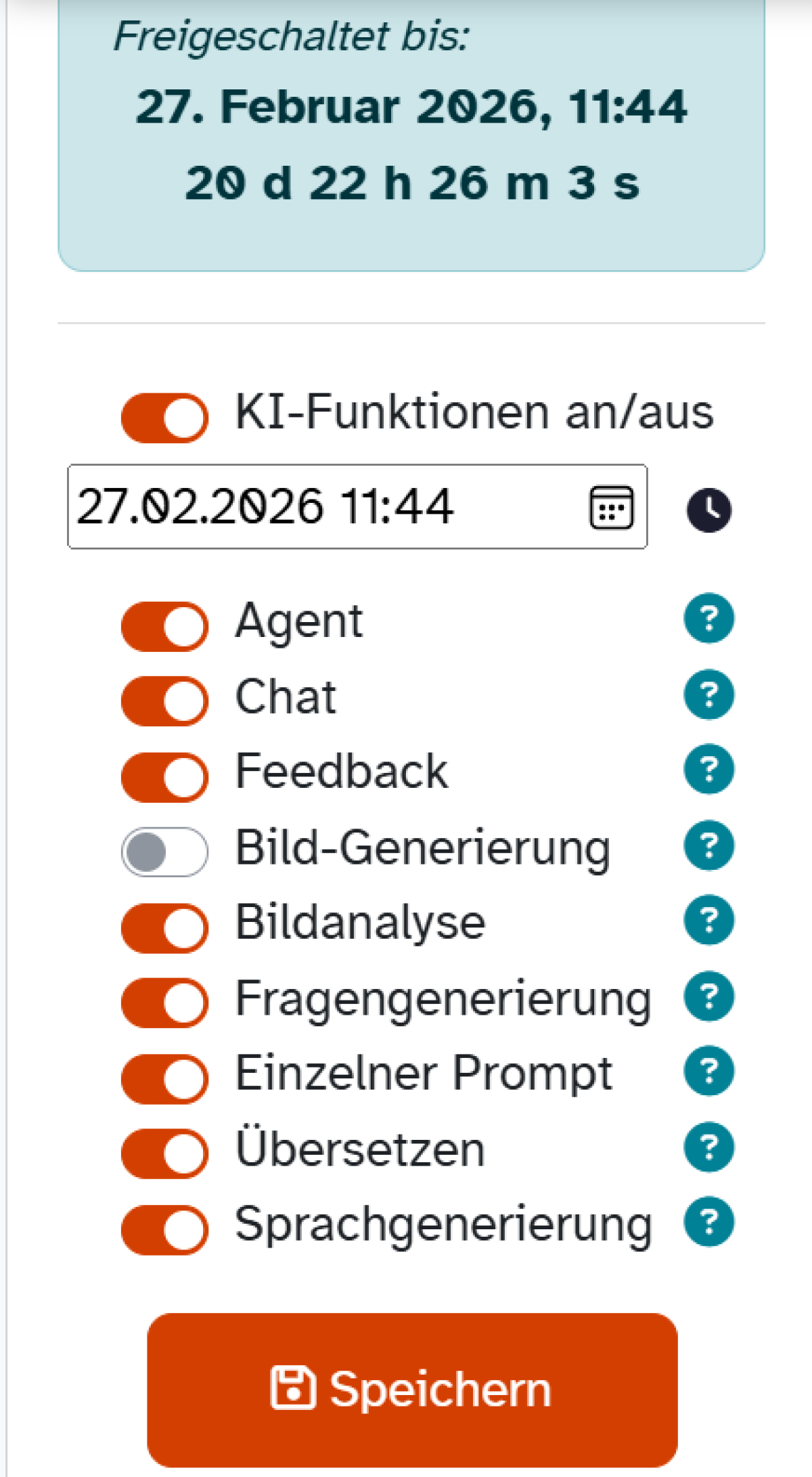This screenshot has height=1477, width=812.
Task: Save settings with the Speichern button
Action: click(412, 1390)
